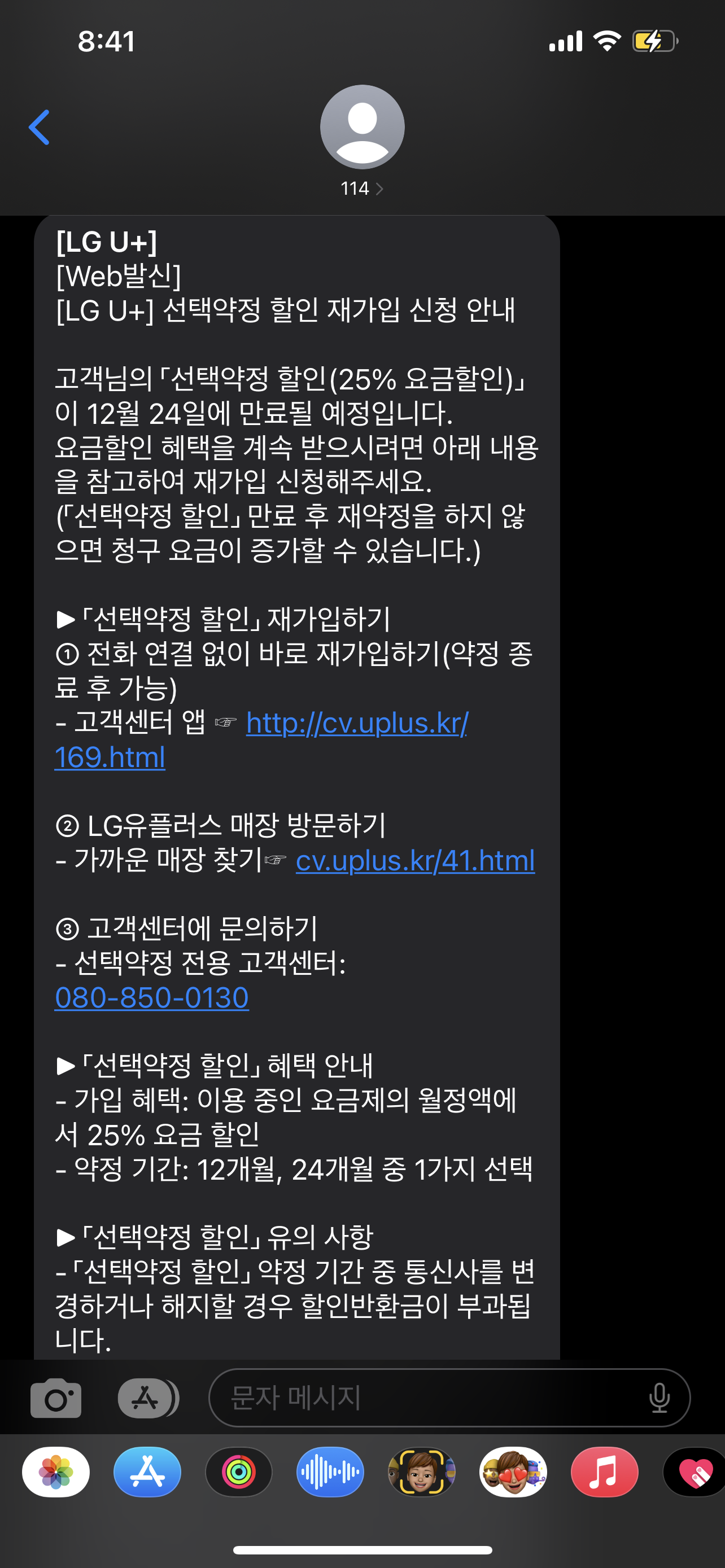Screen dimensions: 725x1568
Task: Open the Memoji camera effects app
Action: pyautogui.click(x=421, y=1472)
